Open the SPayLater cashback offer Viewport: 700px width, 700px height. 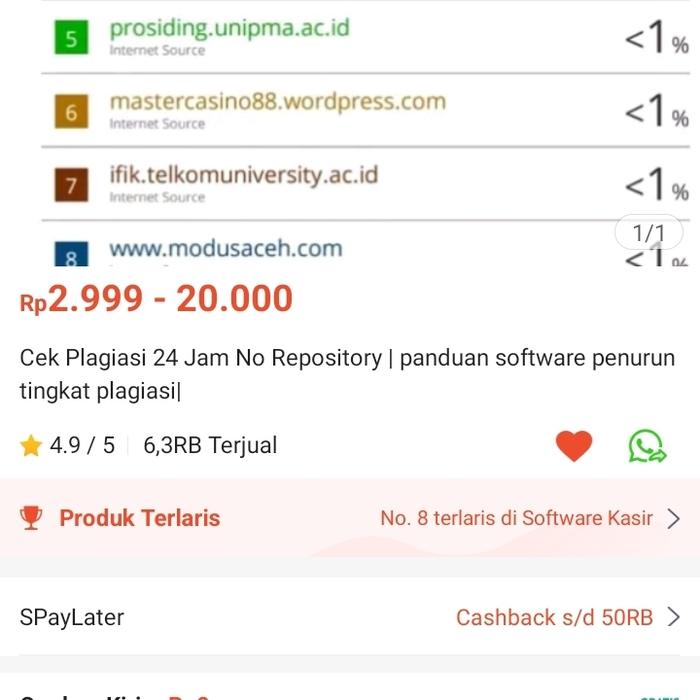pos(350,617)
